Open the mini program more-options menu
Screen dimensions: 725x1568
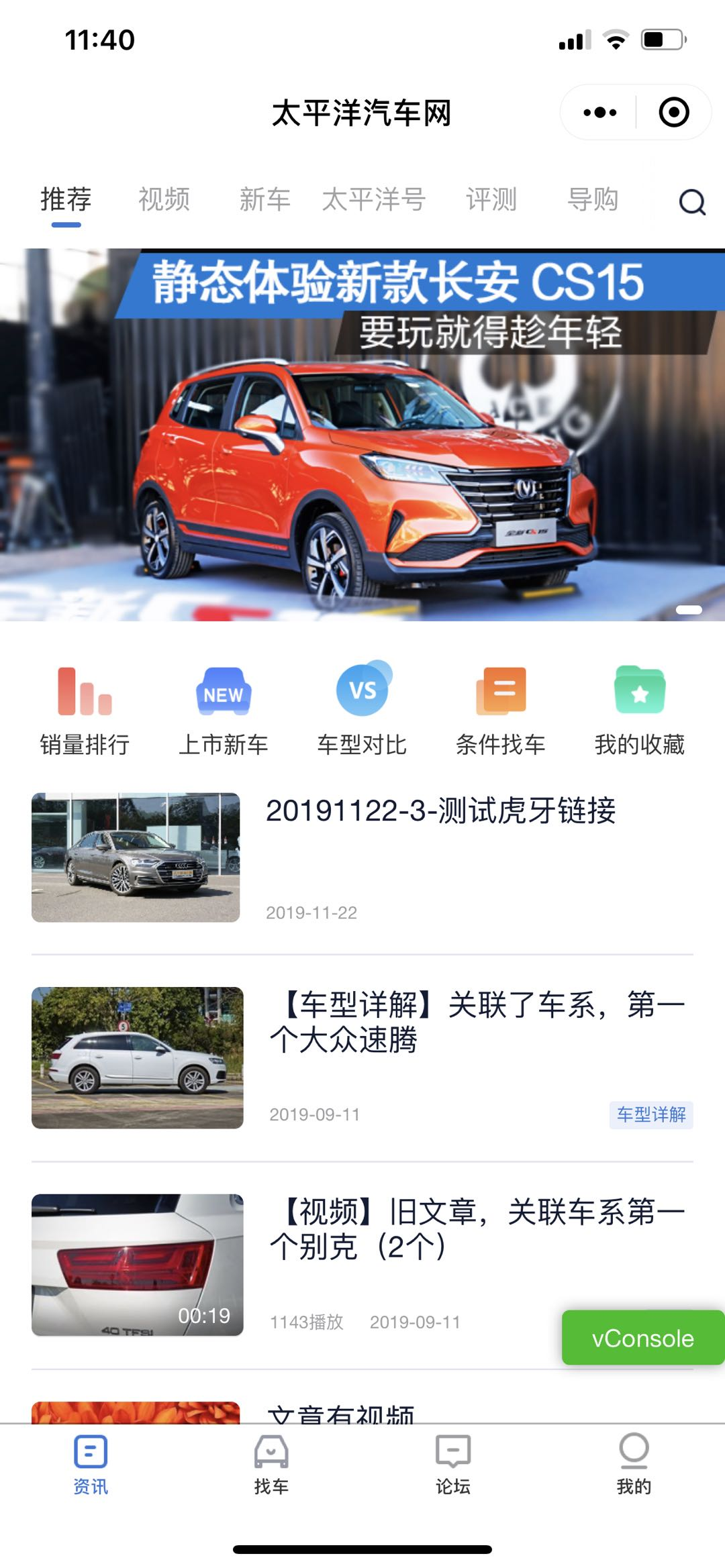599,112
